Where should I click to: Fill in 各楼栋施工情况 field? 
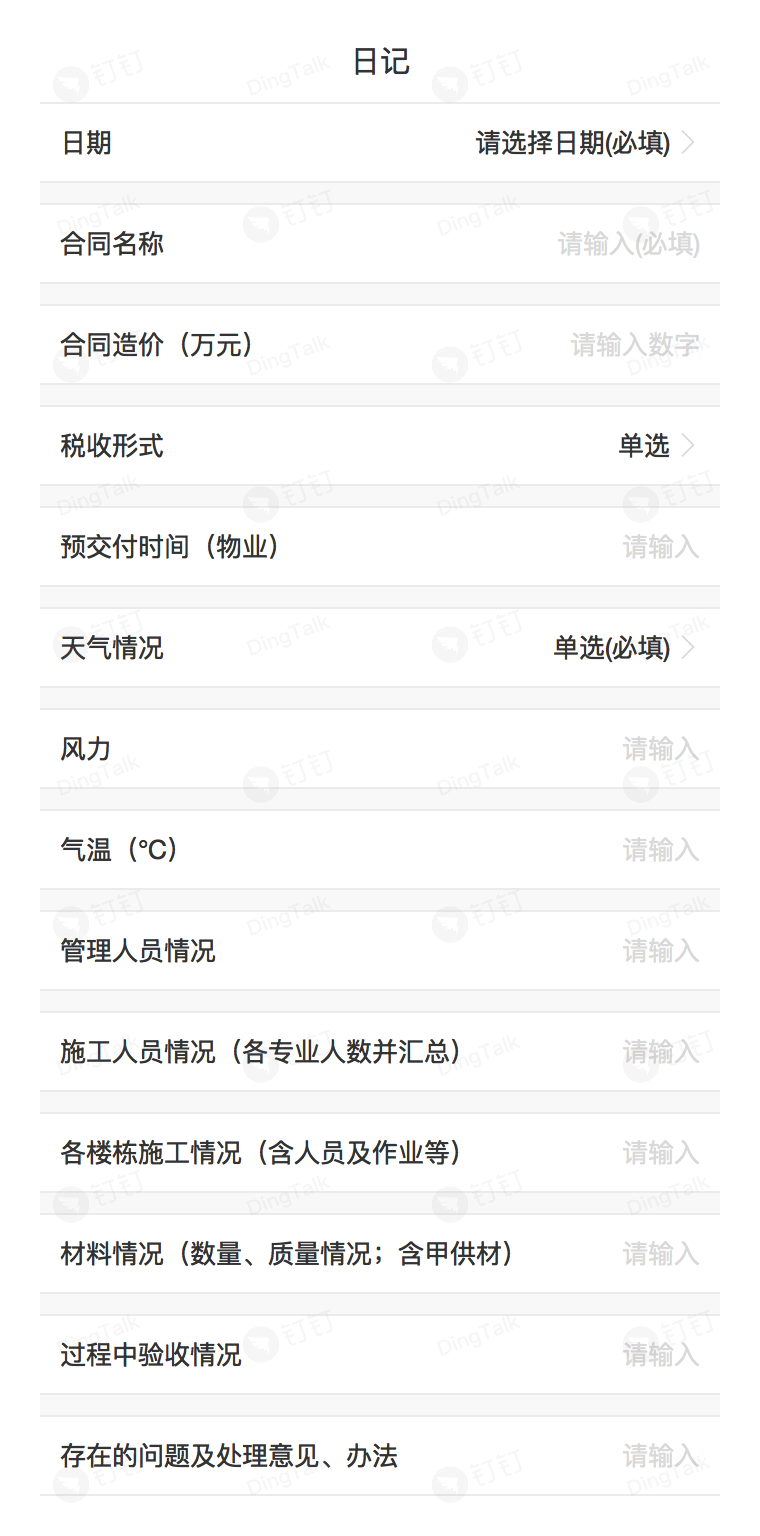(x=380, y=1153)
